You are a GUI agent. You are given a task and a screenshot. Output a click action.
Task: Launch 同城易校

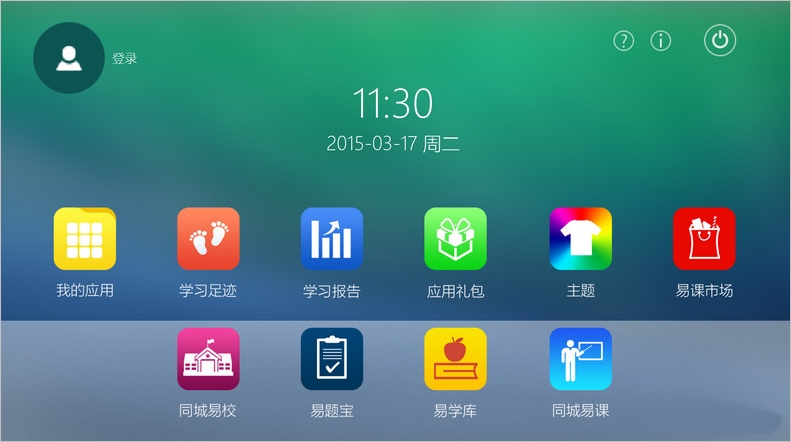(x=208, y=359)
